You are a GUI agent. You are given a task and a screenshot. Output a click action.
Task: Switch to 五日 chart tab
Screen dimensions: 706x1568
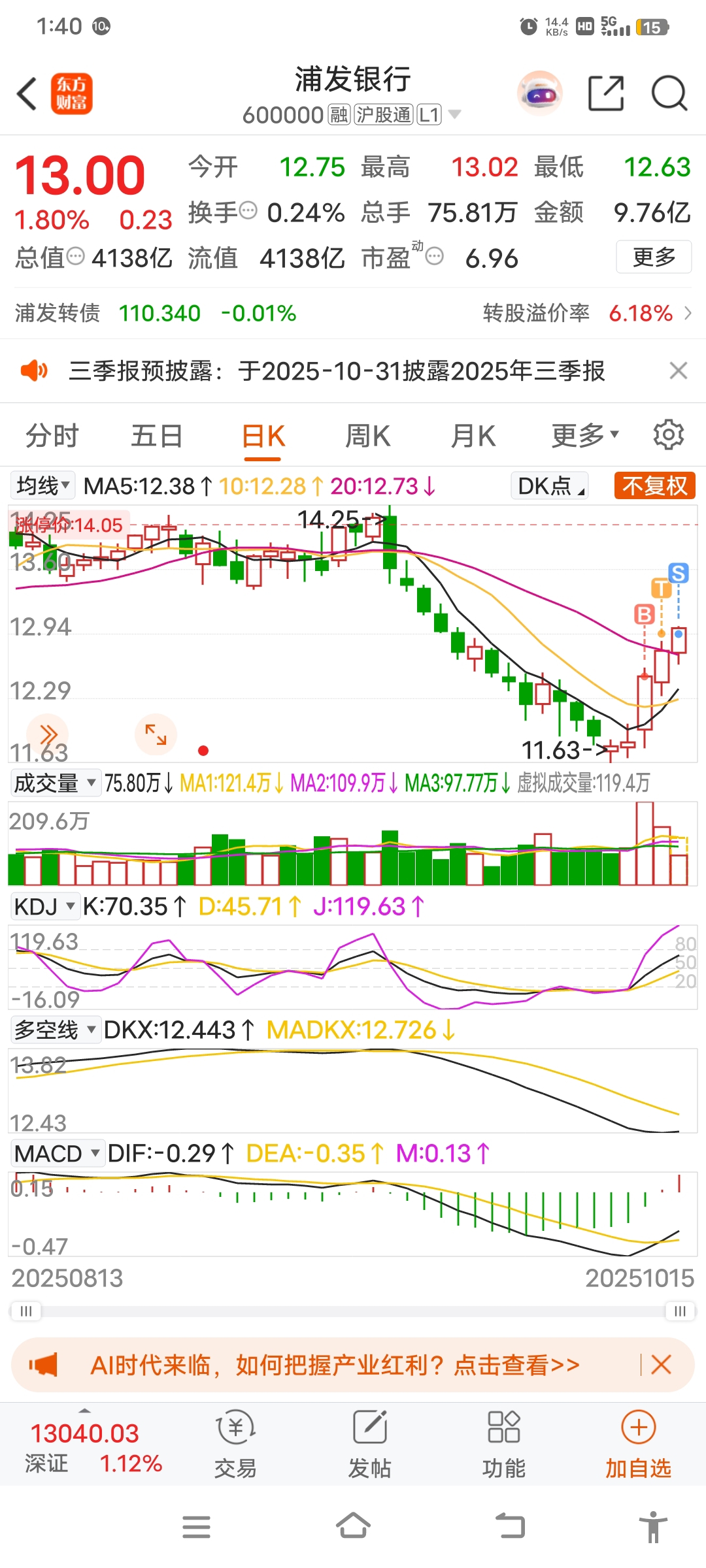click(157, 436)
